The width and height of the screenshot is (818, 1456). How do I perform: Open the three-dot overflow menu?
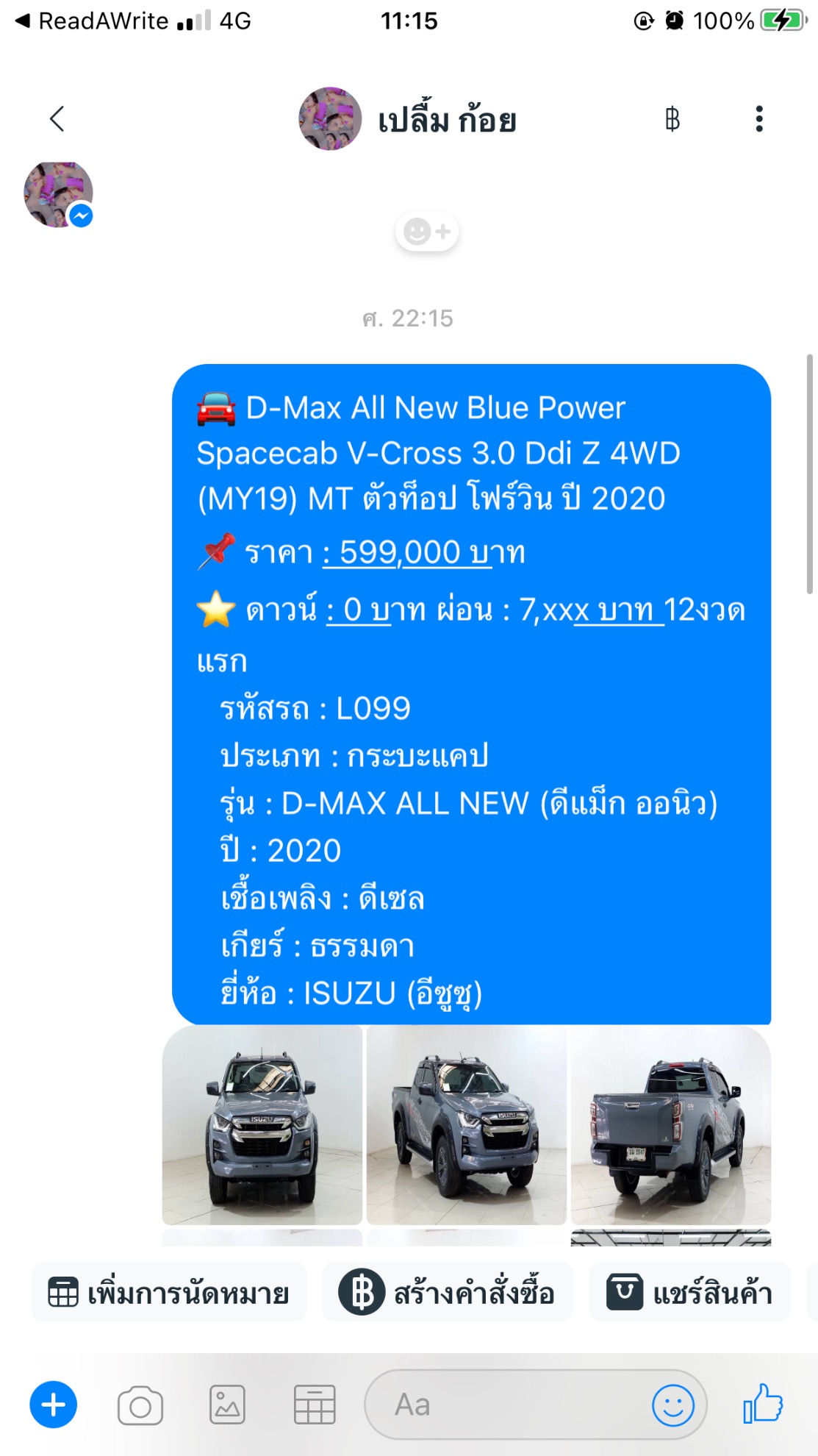(x=759, y=119)
